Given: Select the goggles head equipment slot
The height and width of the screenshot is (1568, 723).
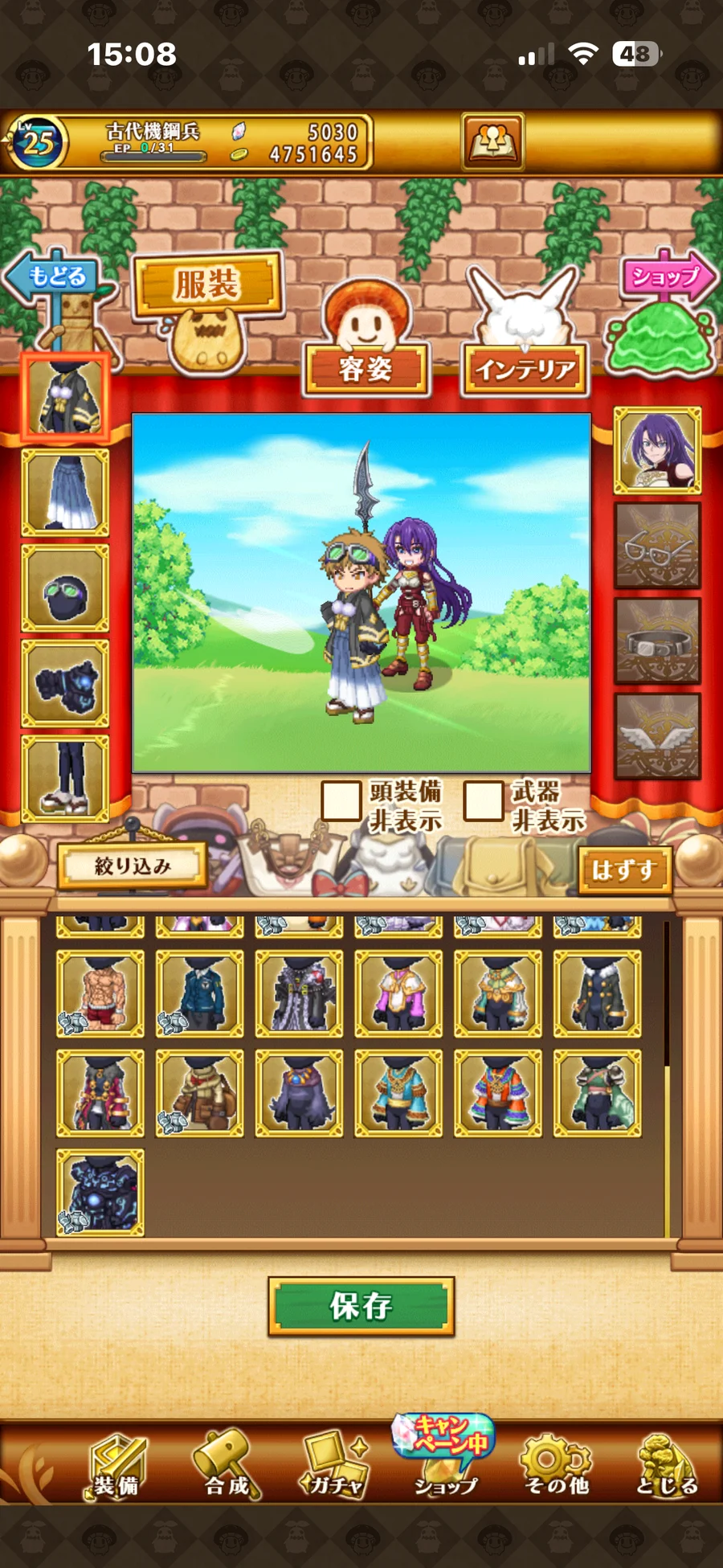Looking at the screenshot, I should (65, 588).
